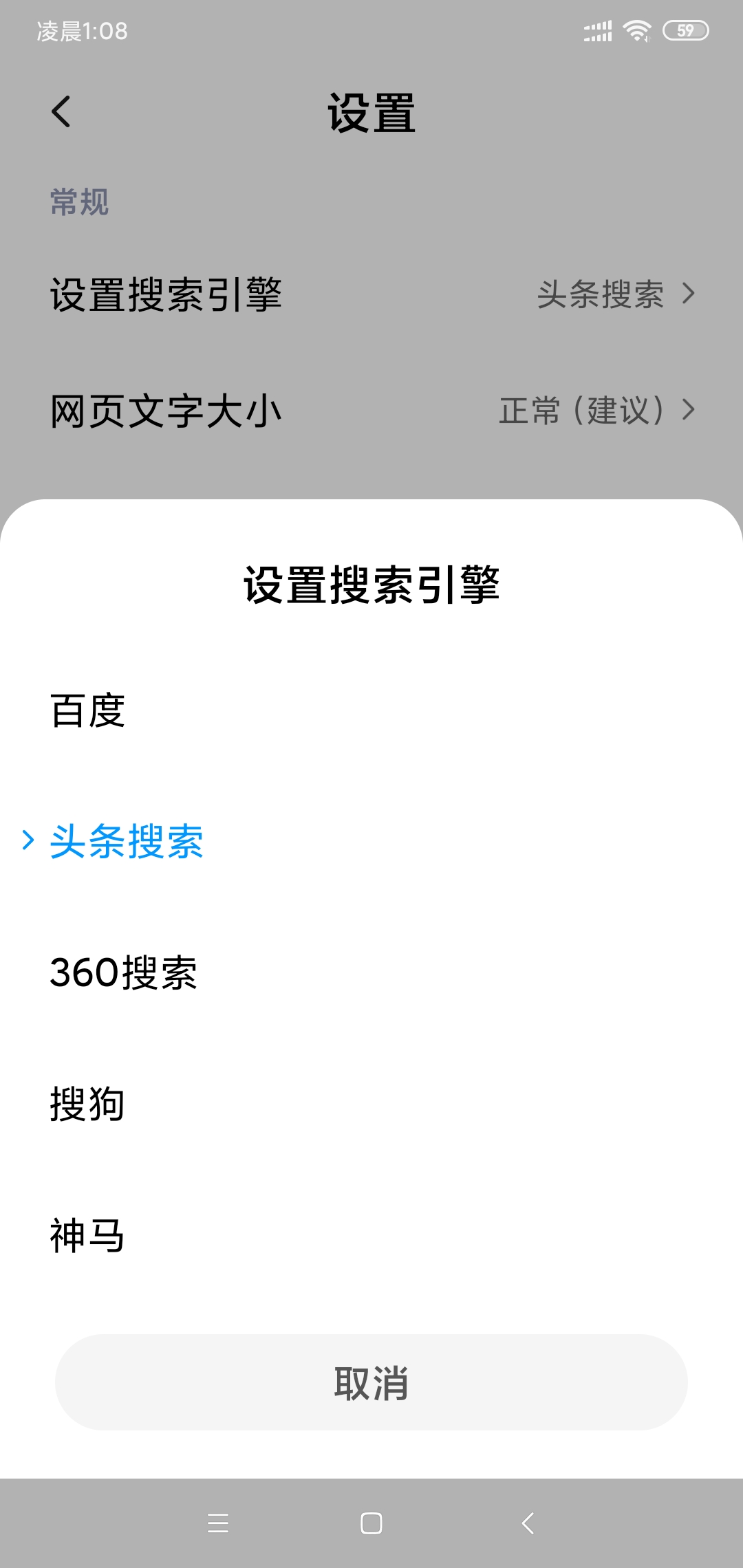The height and width of the screenshot is (1568, 743).
Task: Set 神马 as search engine
Action: [x=88, y=1235]
